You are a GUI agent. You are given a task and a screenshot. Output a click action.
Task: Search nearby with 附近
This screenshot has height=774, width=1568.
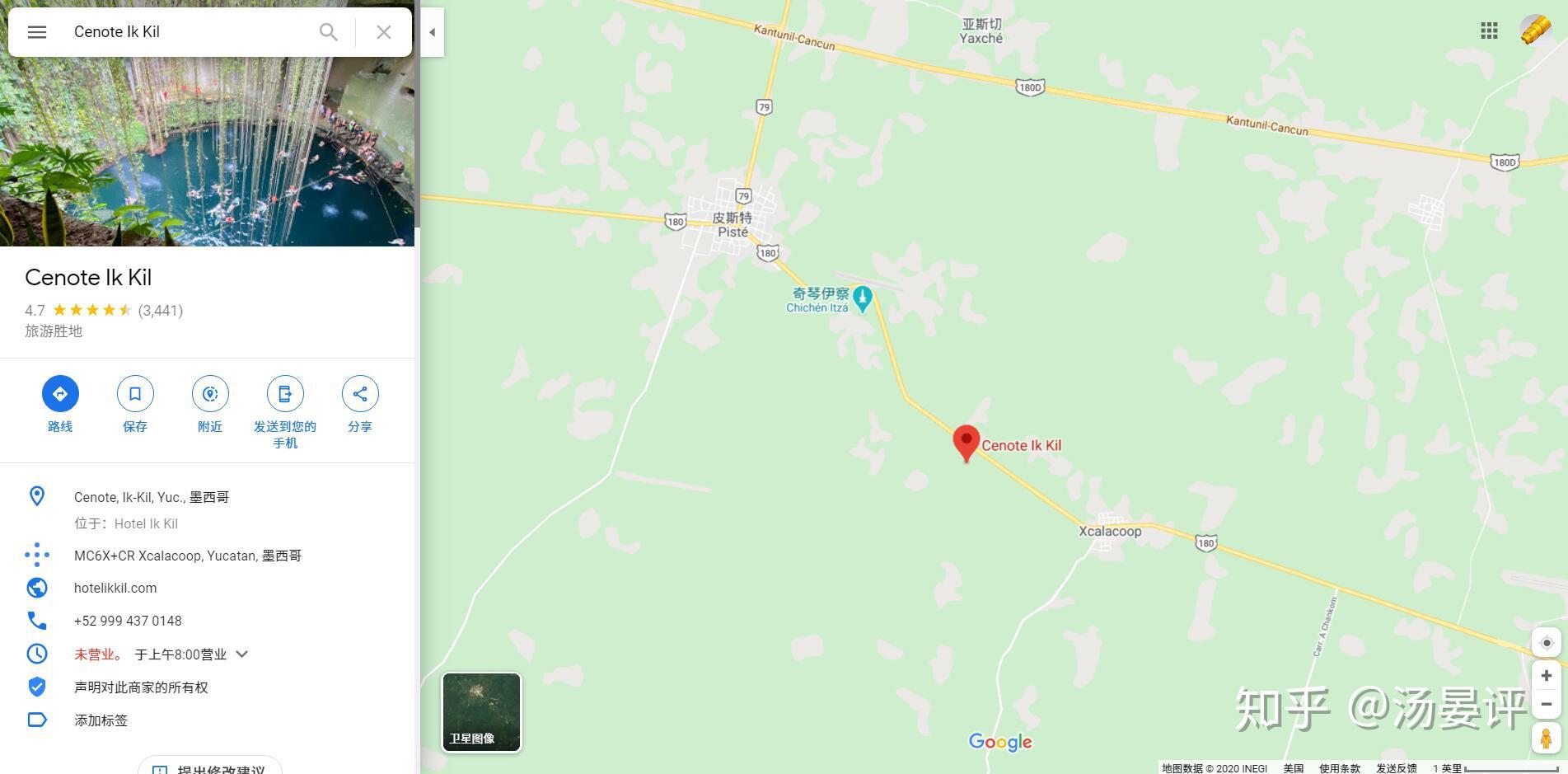[210, 394]
